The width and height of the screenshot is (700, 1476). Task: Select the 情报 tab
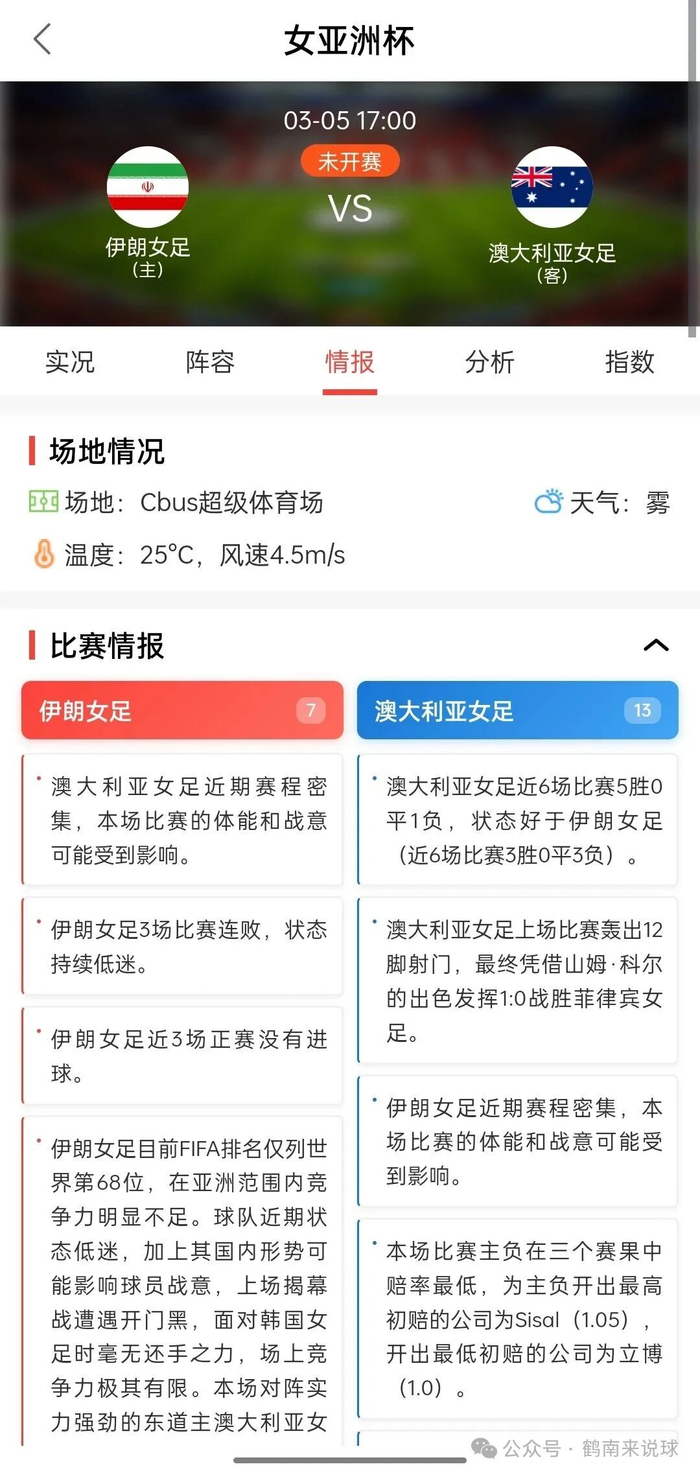click(x=350, y=362)
